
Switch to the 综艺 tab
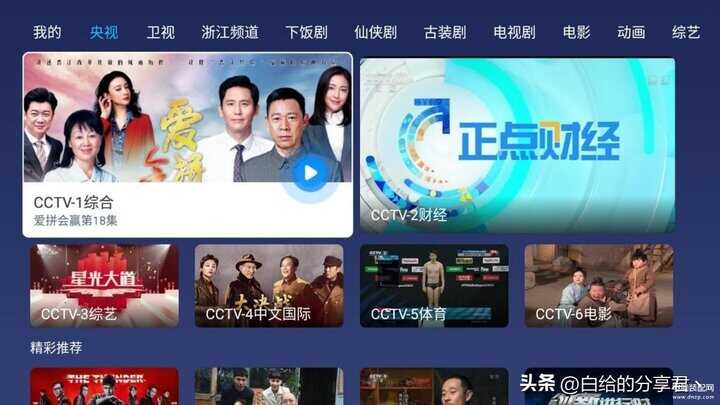[686, 32]
